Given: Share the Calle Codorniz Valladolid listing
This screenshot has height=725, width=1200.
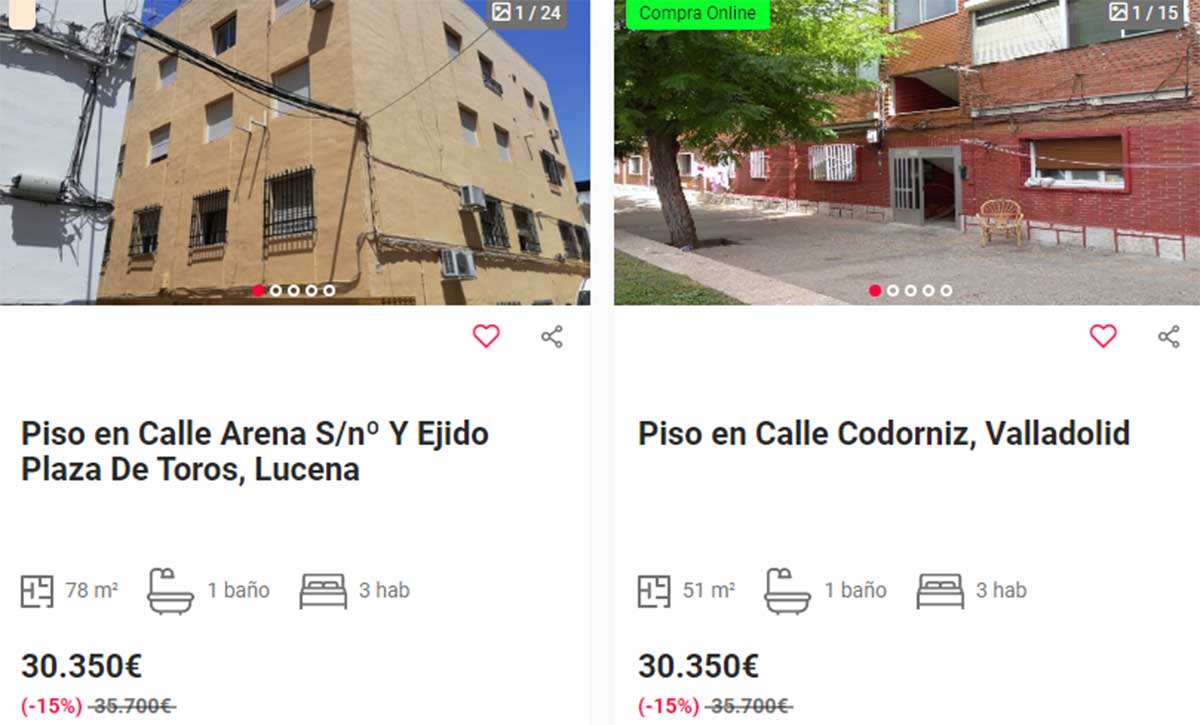Looking at the screenshot, I should 1169,336.
